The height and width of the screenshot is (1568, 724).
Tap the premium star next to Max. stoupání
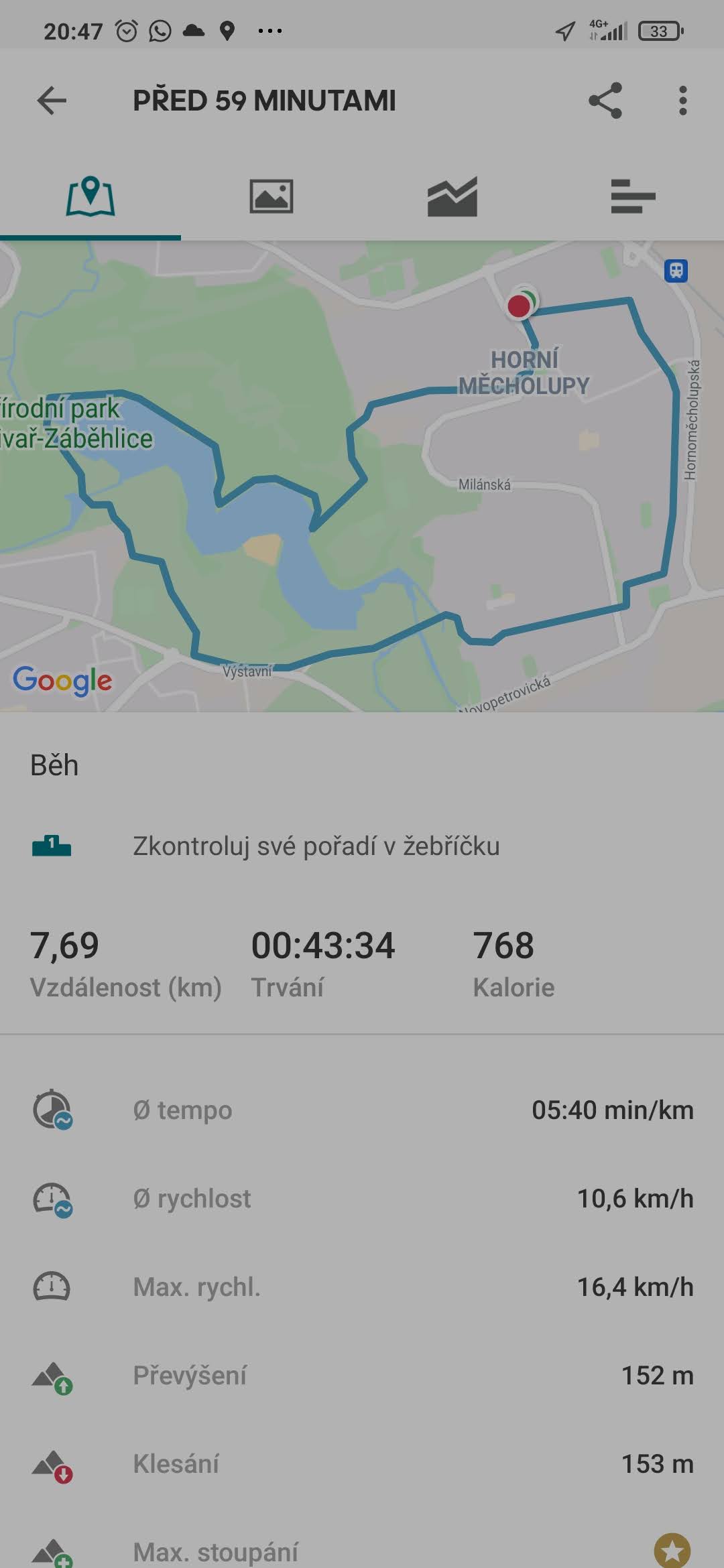(672, 1550)
